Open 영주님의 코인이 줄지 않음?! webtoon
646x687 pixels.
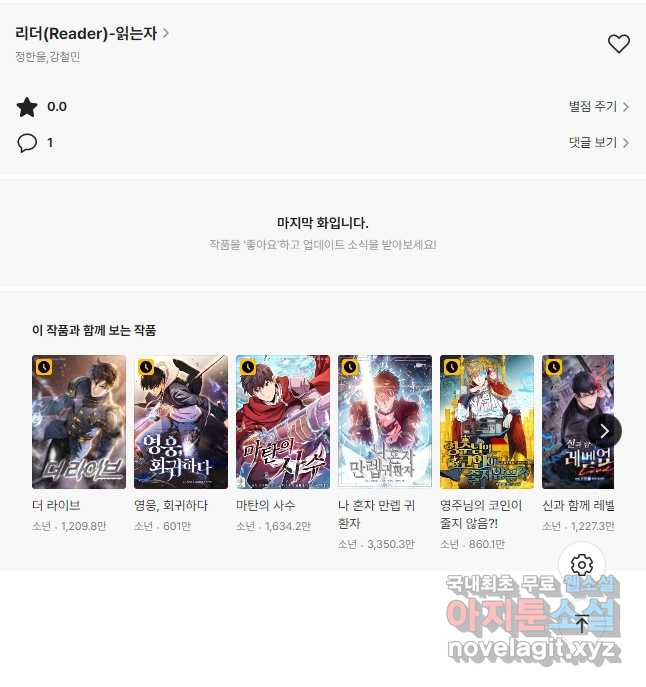tap(487, 422)
